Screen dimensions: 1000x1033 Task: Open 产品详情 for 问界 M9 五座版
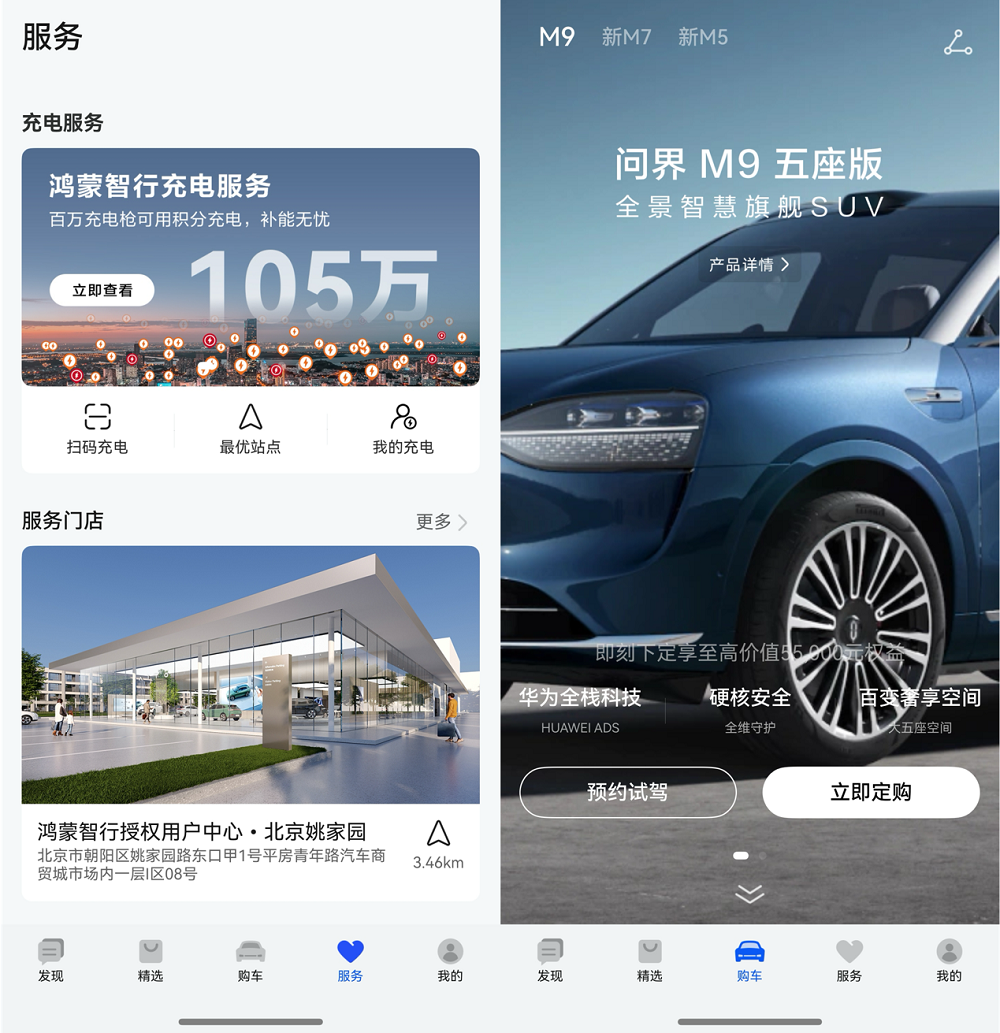(x=750, y=265)
